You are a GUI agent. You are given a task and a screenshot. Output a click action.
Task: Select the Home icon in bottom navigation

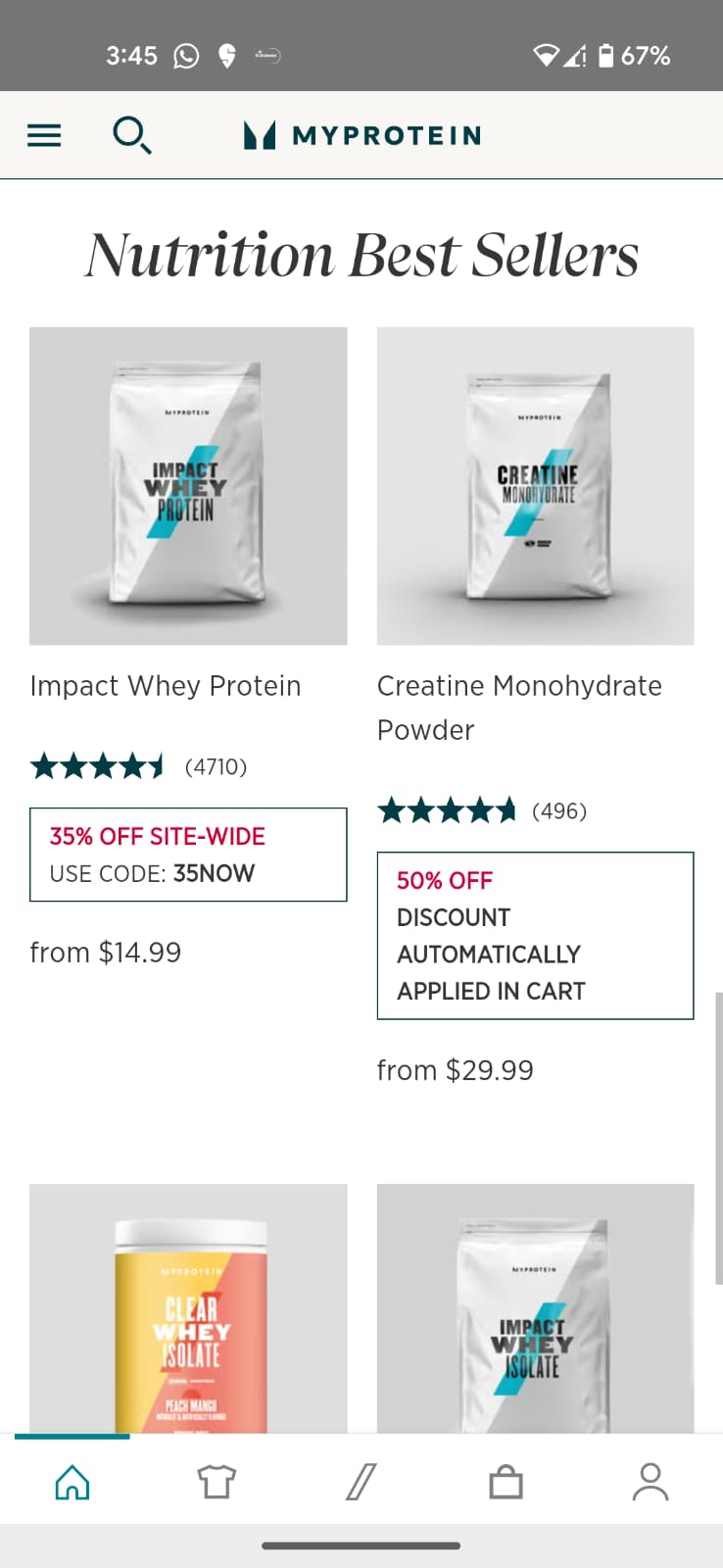tap(72, 1481)
